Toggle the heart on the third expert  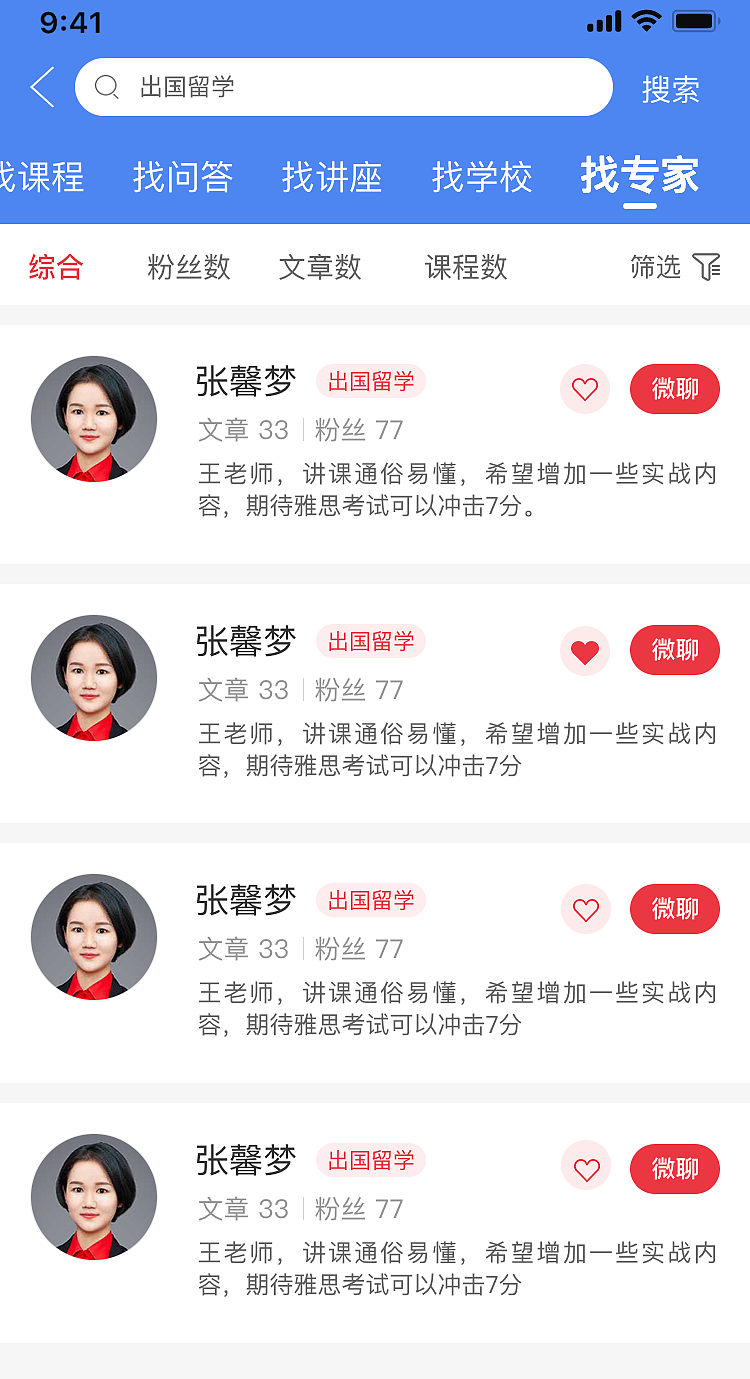[x=585, y=909]
